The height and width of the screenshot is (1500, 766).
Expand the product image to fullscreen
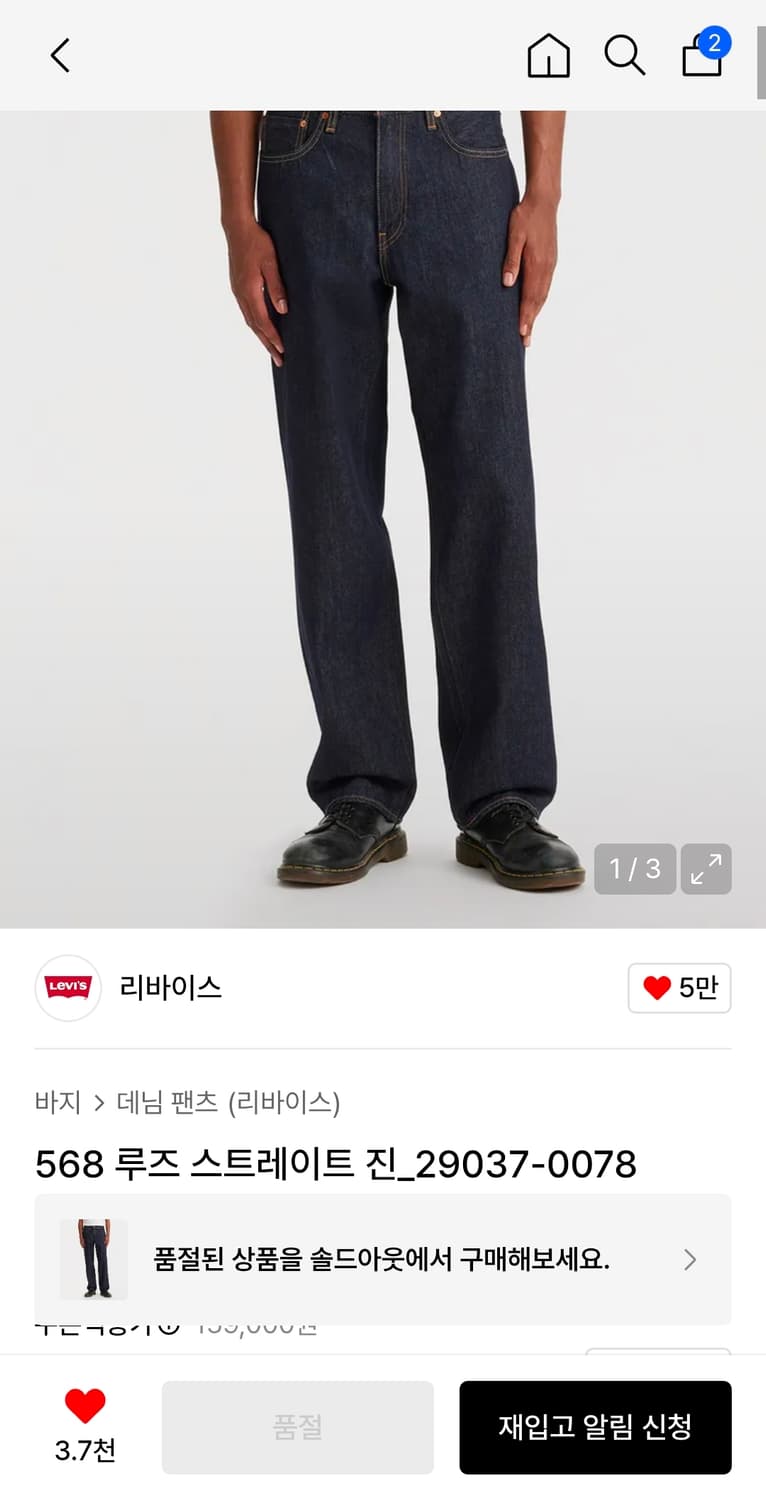click(x=707, y=868)
